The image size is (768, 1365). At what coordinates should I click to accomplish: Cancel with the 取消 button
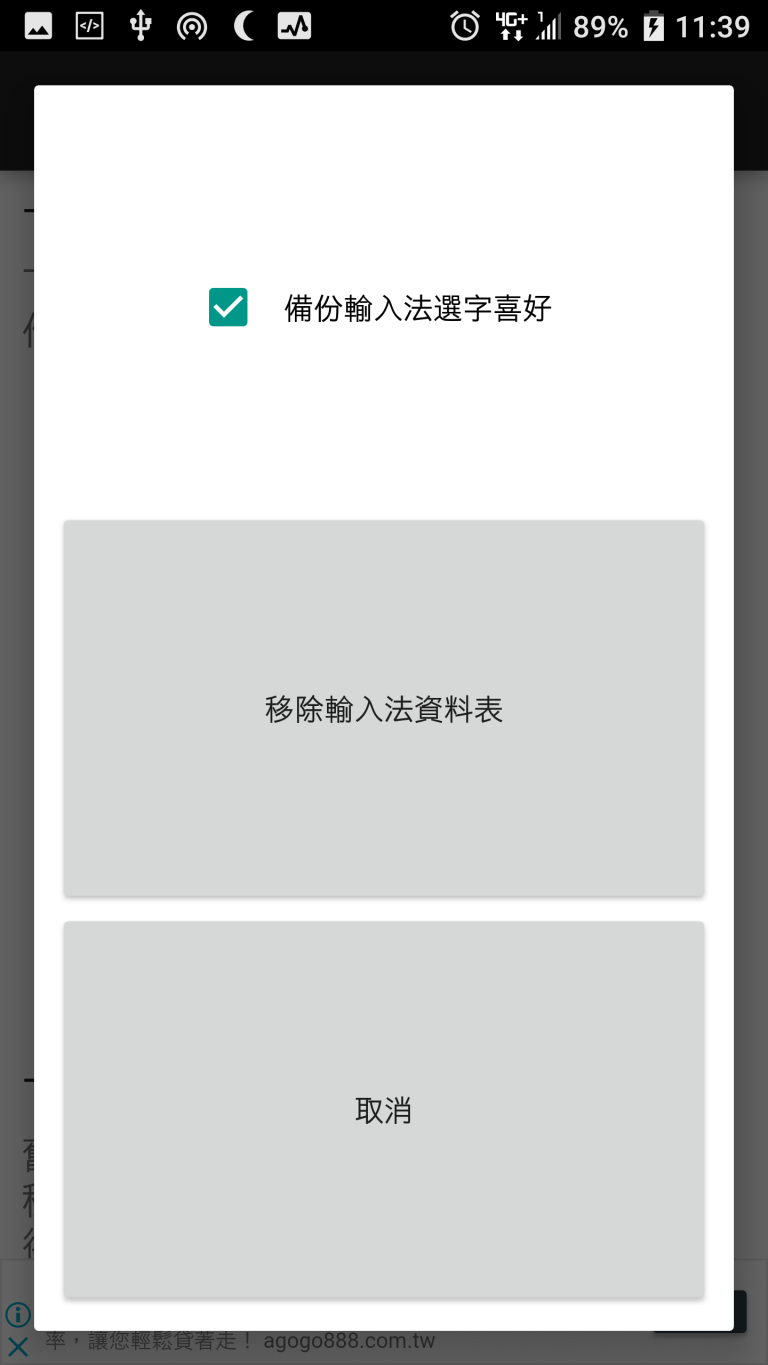click(384, 1109)
